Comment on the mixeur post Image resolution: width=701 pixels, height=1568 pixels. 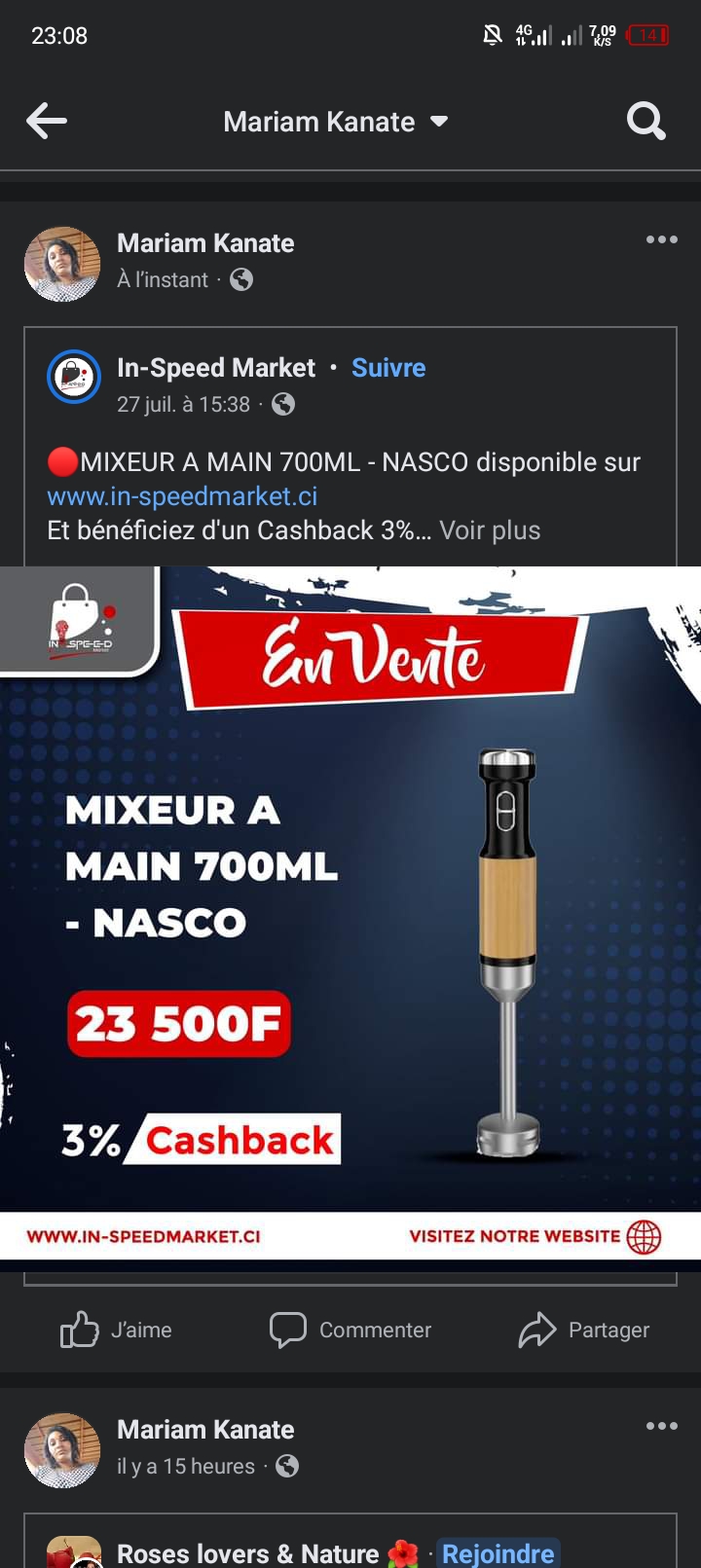[x=350, y=1330]
